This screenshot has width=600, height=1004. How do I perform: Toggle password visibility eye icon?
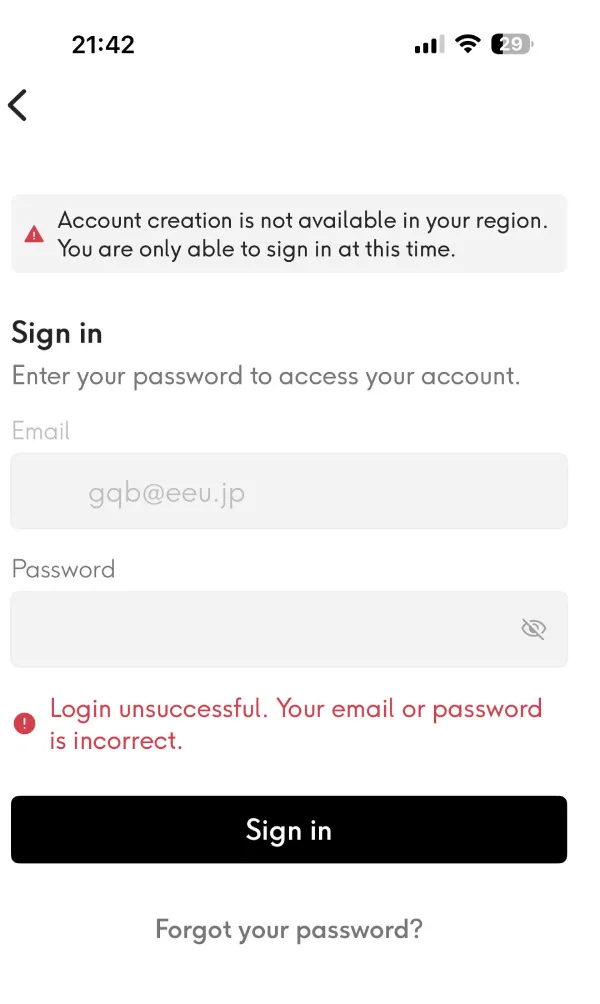point(534,629)
